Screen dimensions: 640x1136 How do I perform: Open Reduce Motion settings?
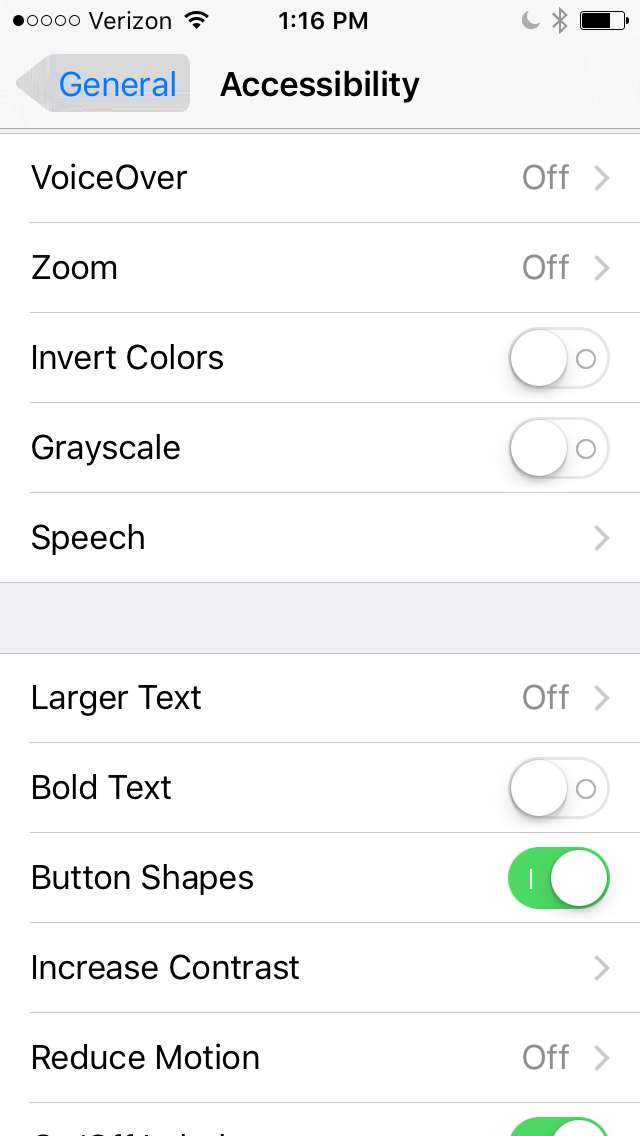pyautogui.click(x=320, y=1058)
